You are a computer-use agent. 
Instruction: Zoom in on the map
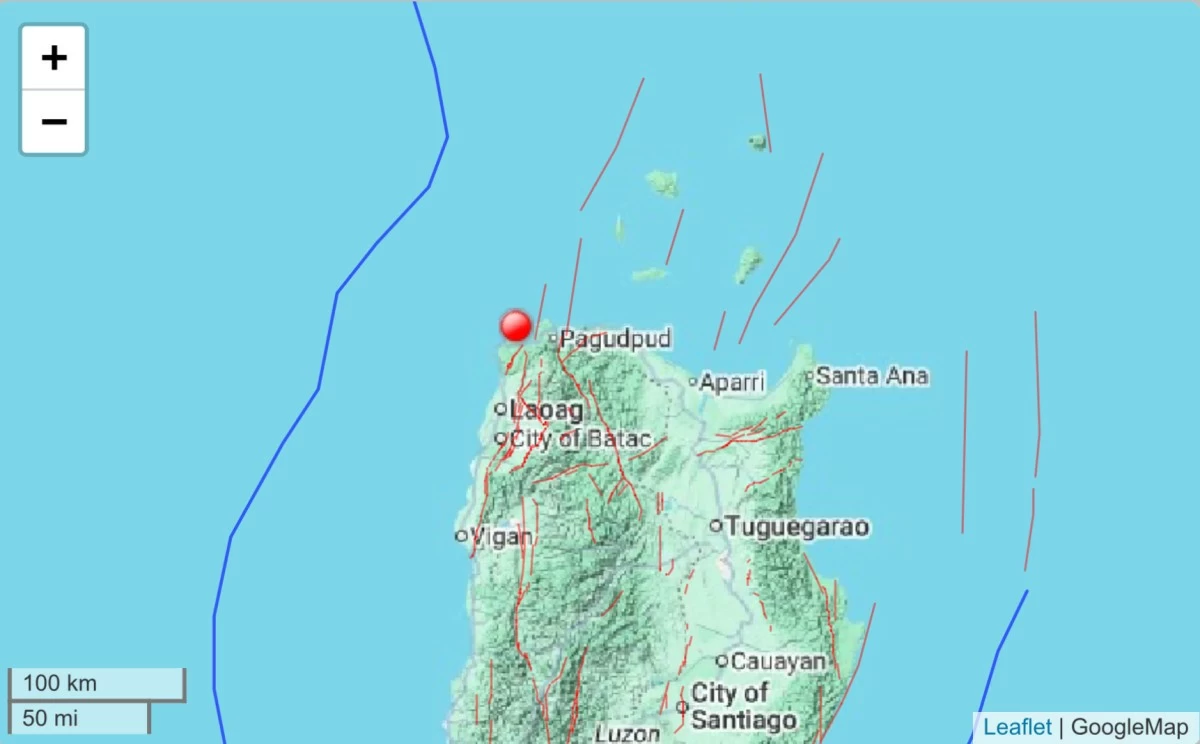tap(54, 58)
